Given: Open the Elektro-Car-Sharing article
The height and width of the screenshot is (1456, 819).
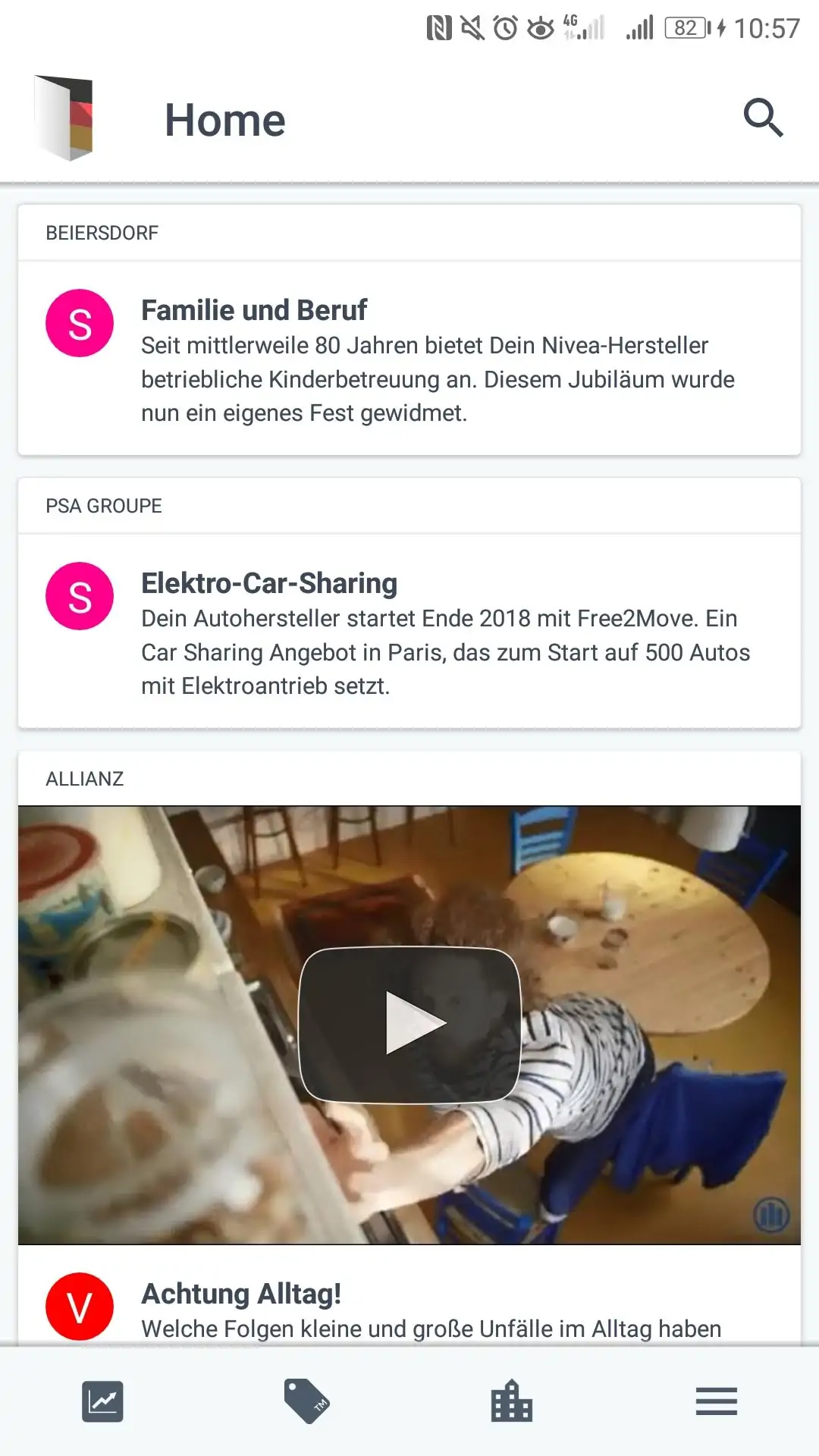Looking at the screenshot, I should (409, 632).
